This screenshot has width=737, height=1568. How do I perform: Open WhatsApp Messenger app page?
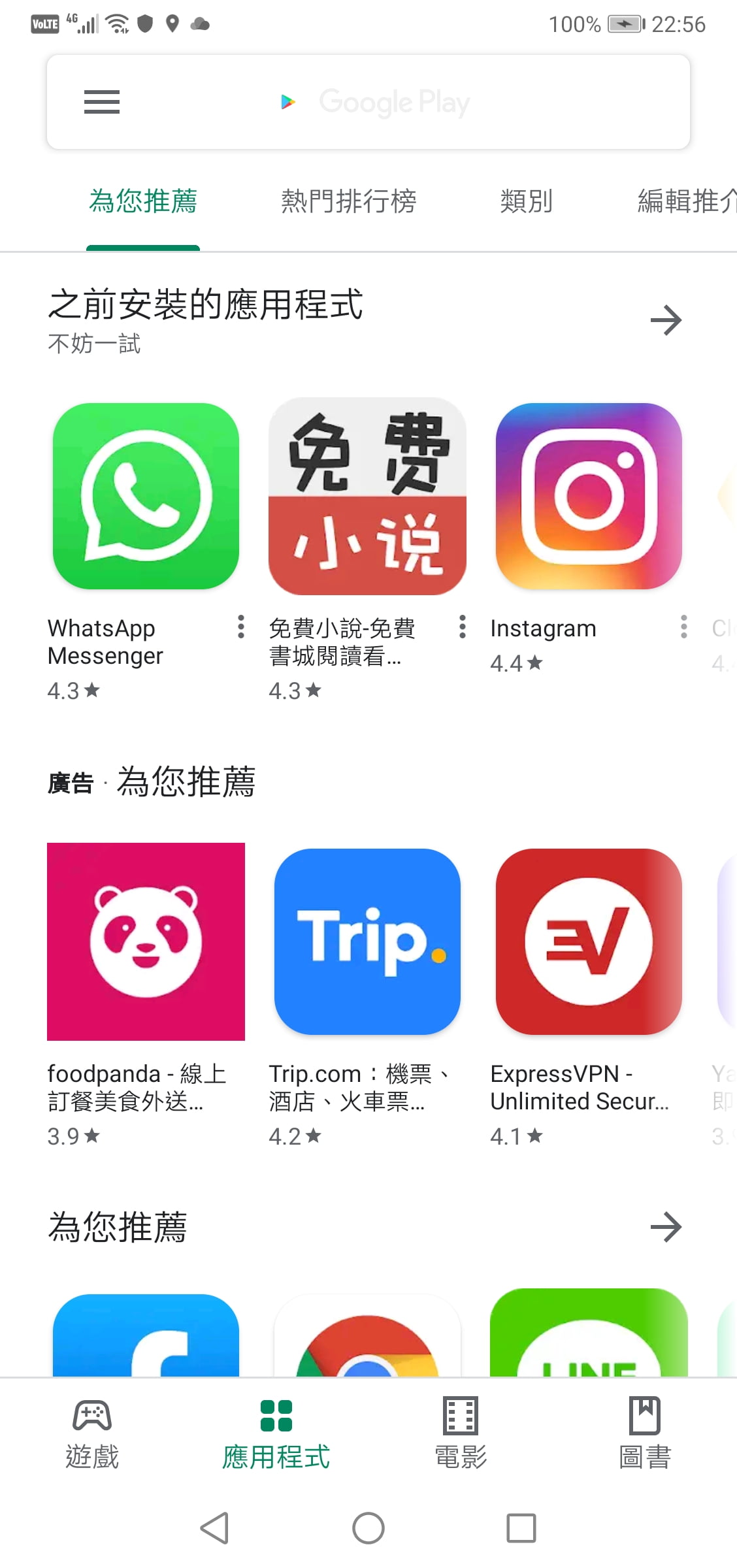click(x=146, y=497)
